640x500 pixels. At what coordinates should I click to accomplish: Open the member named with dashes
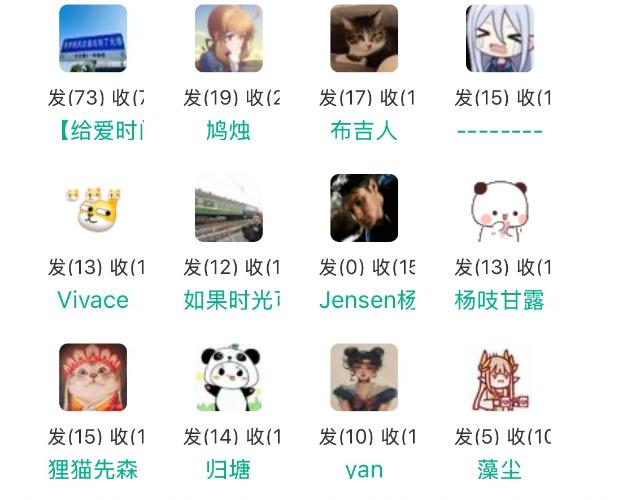[499, 39]
